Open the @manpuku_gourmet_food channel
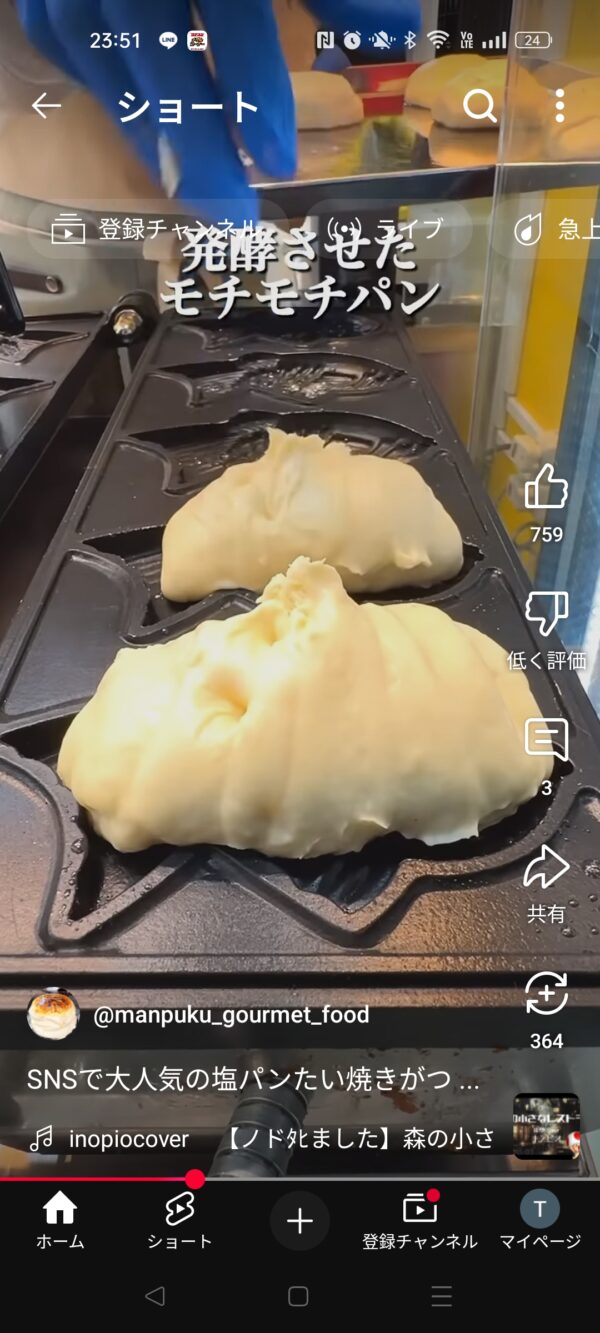 tap(230, 1015)
